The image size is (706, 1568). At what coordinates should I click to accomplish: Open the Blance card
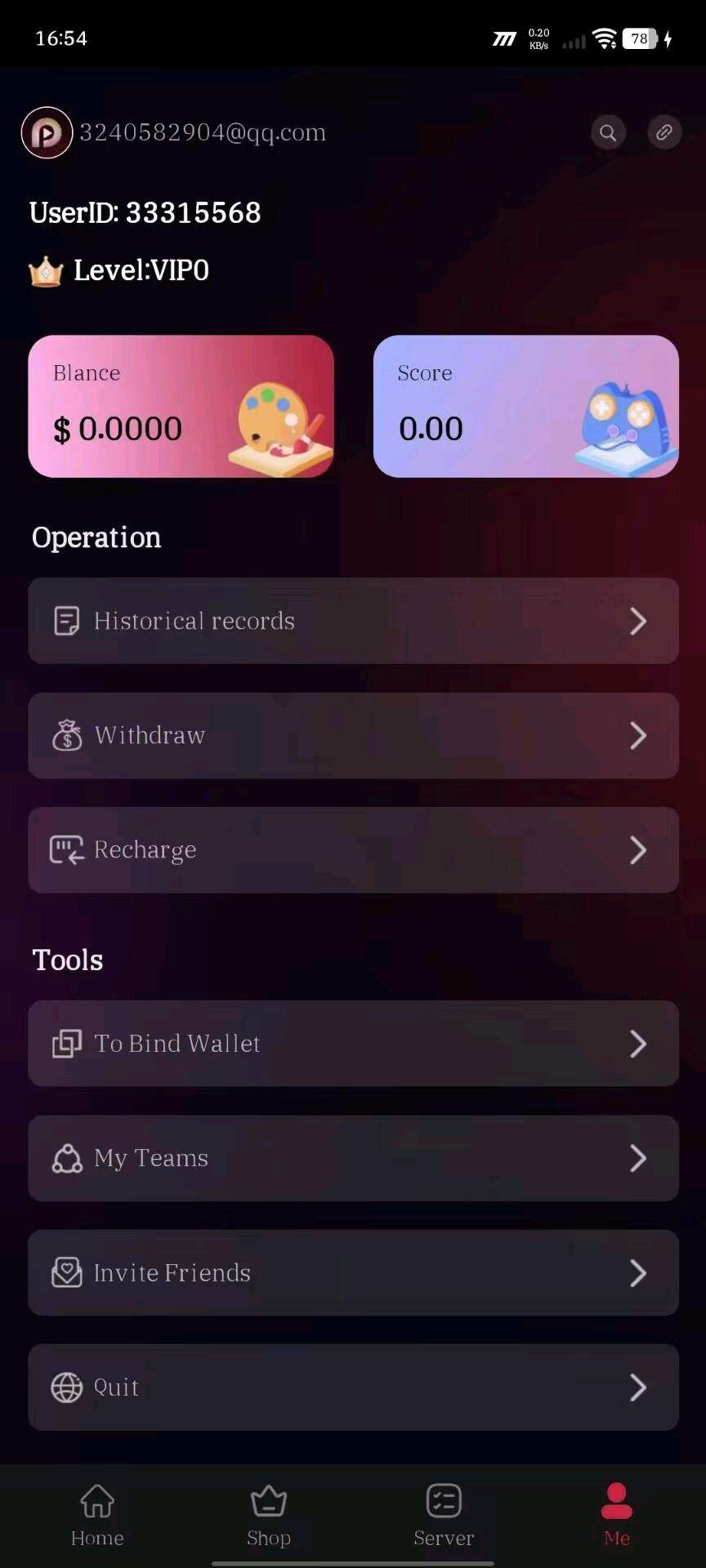(x=181, y=406)
